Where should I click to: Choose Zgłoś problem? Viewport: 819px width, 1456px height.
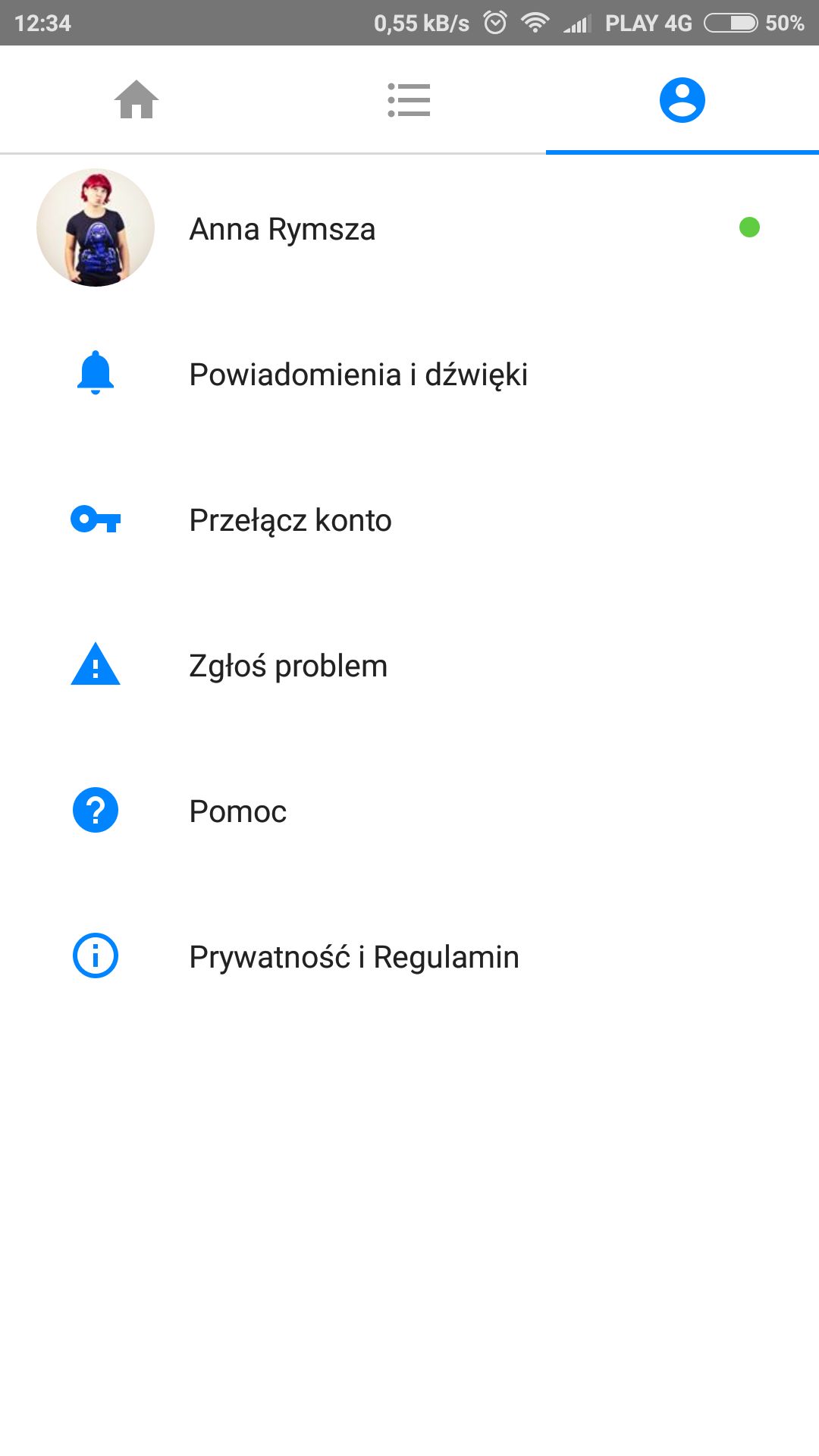(409, 665)
